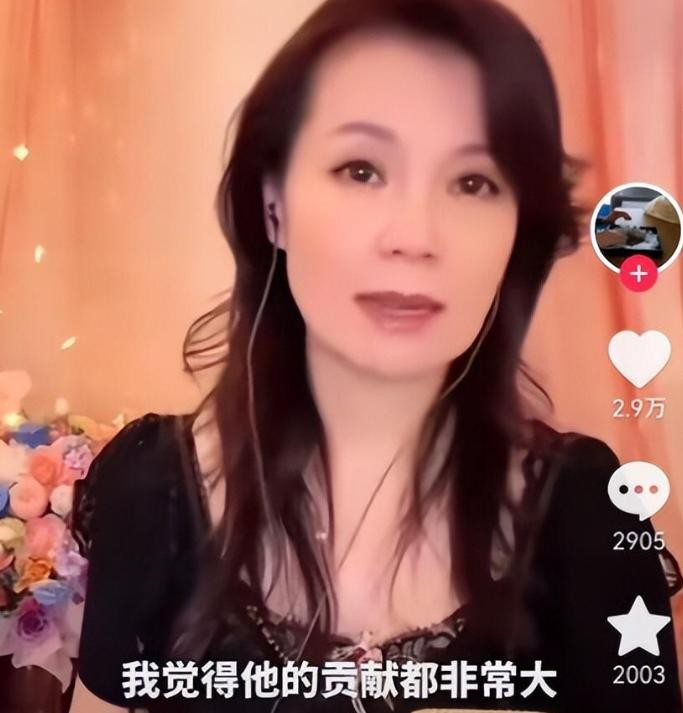Screen dimensions: 683x713
Task: Open the creator's profile avatar
Action: [x=638, y=226]
